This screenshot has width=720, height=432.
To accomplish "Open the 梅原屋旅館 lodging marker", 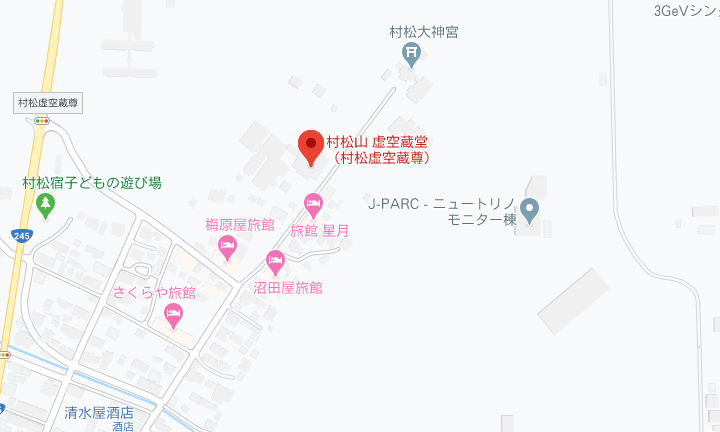I will [227, 245].
